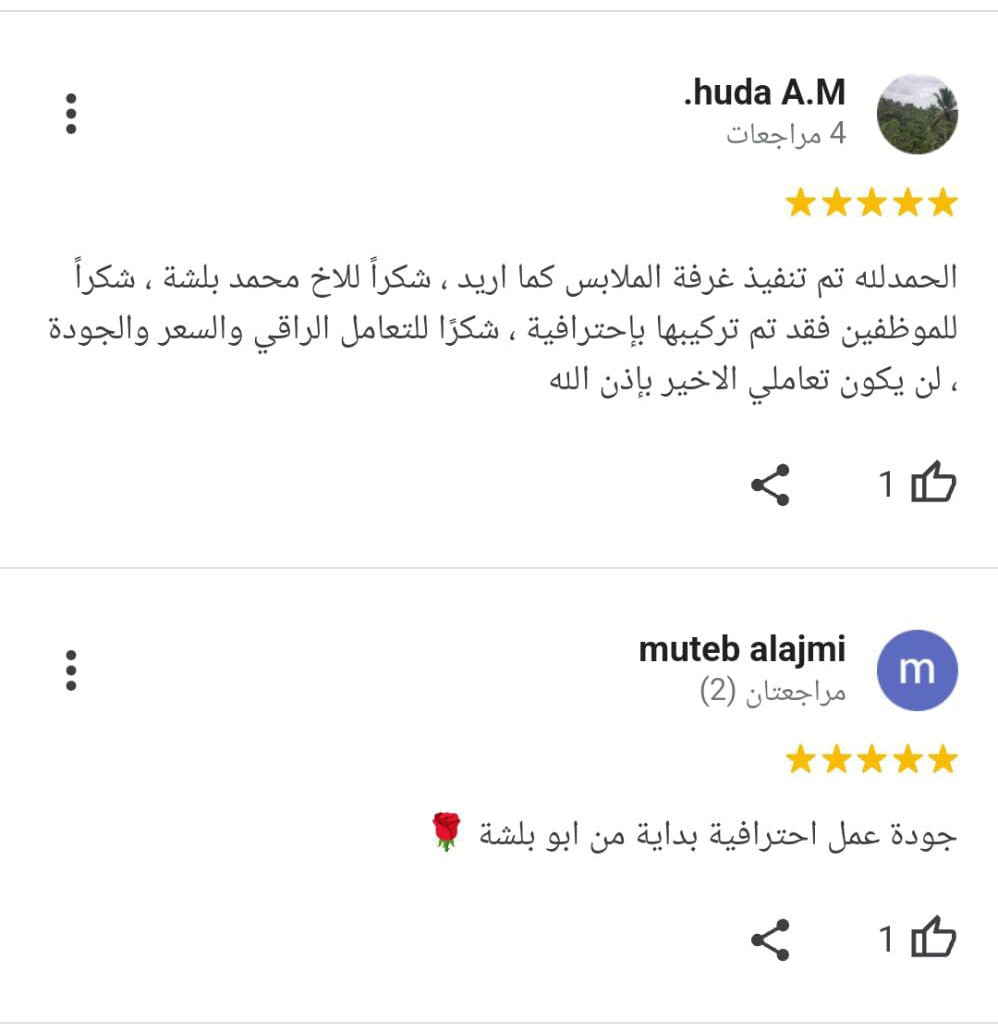
Task: Share muteb alajmi's review
Action: pos(770,939)
